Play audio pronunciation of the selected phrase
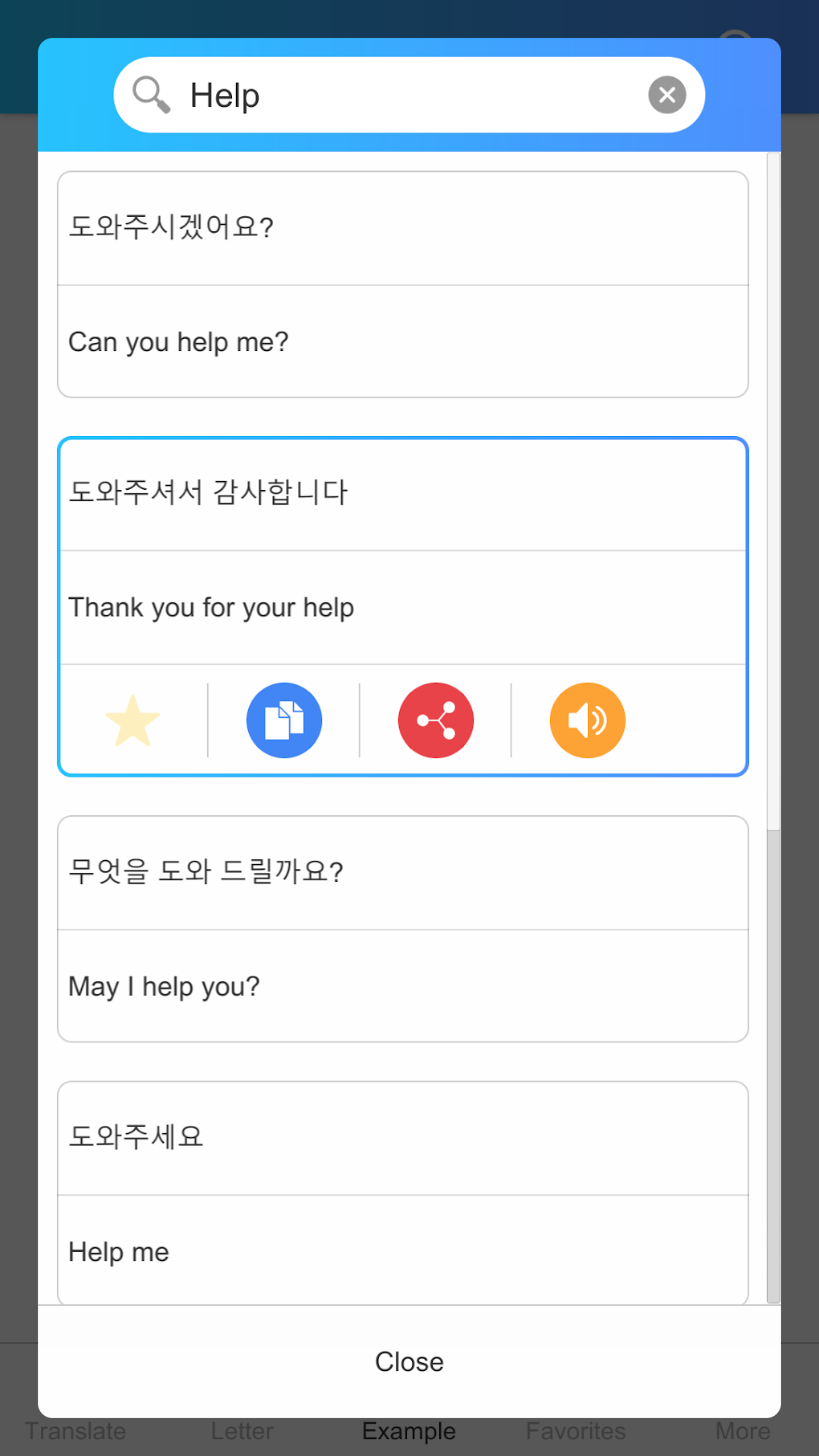 [587, 720]
